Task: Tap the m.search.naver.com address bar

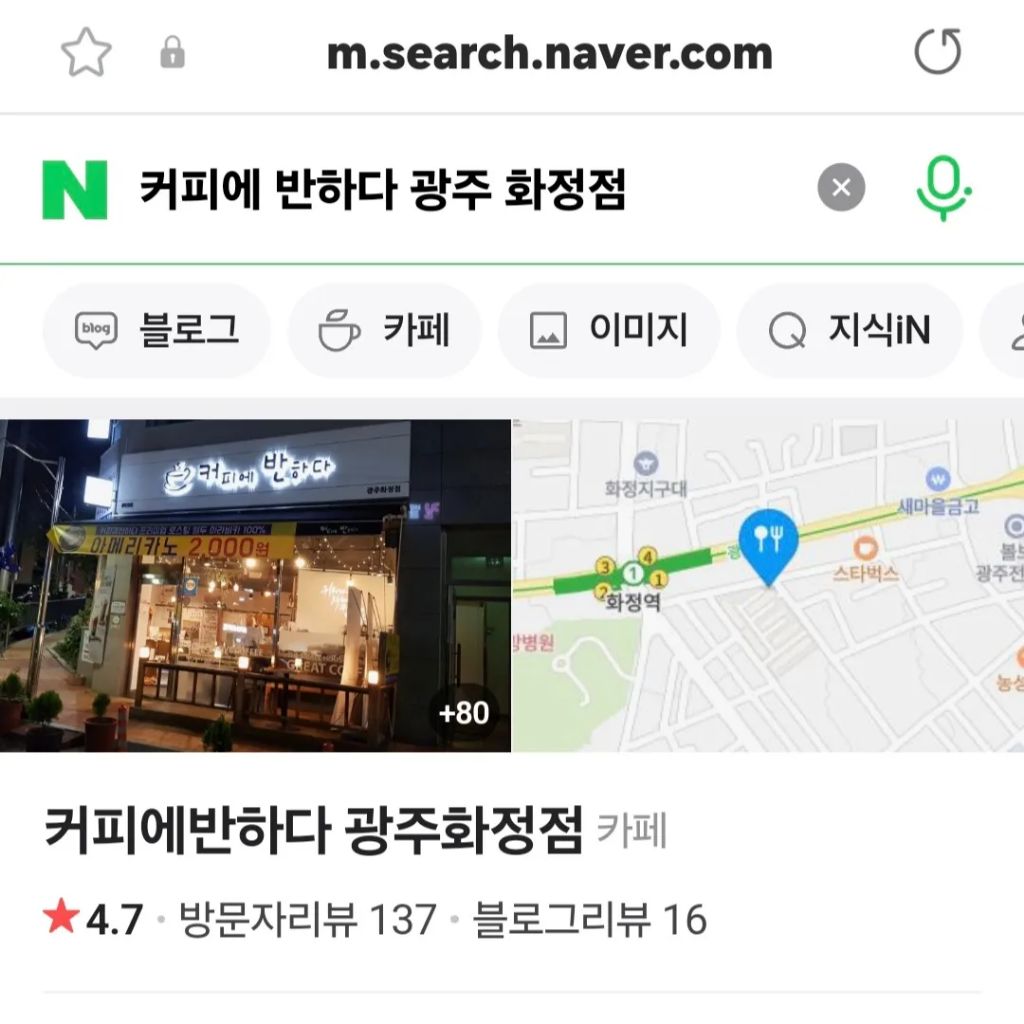Action: [x=549, y=53]
